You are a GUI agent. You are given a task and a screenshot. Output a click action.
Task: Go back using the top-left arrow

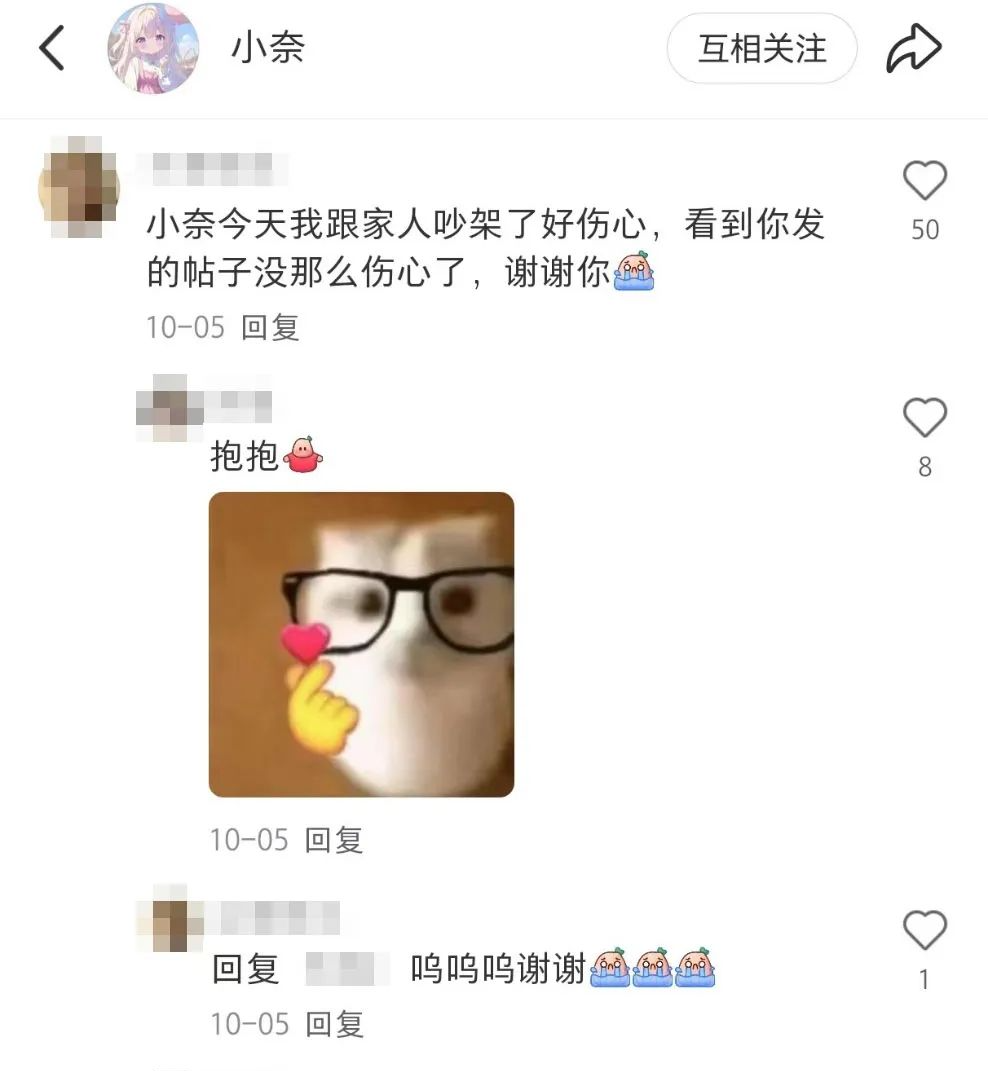[x=52, y=49]
